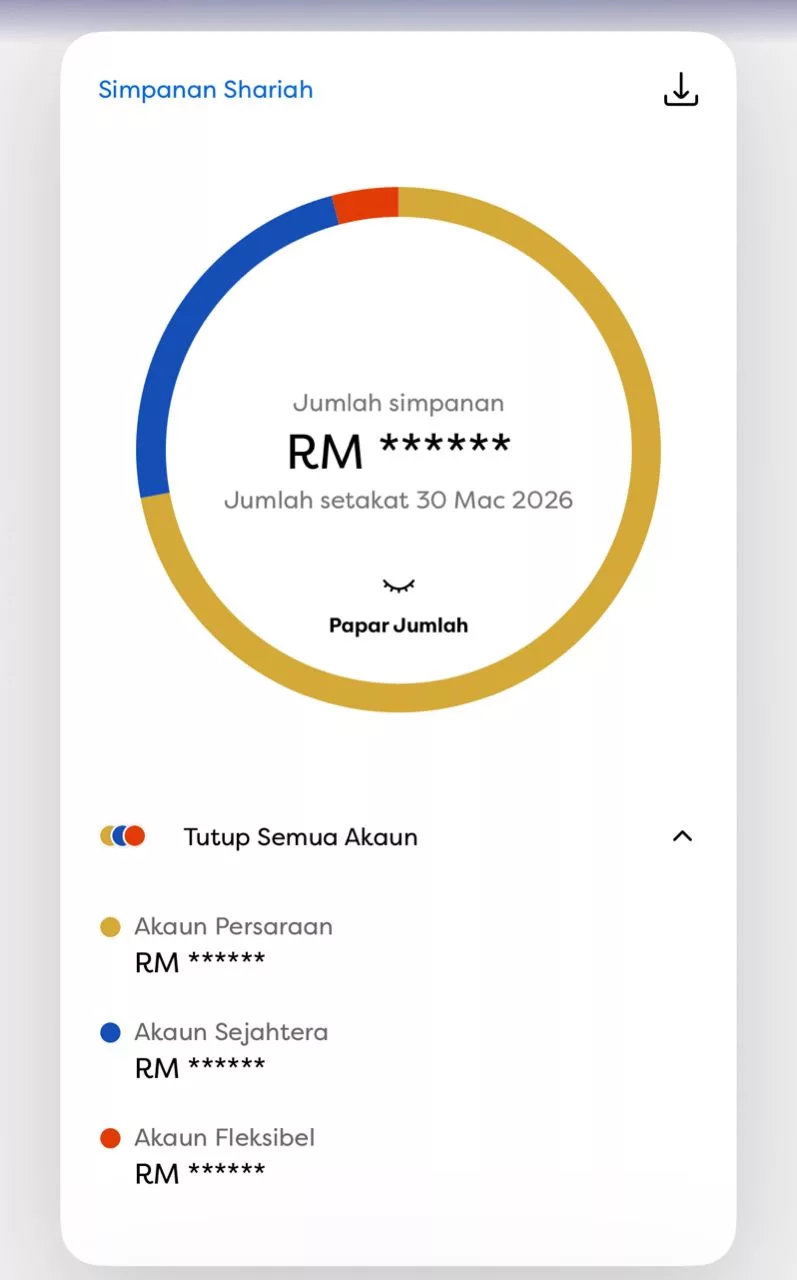Click the Papar Jumlah label
The height and width of the screenshot is (1280, 797).
tap(398, 624)
